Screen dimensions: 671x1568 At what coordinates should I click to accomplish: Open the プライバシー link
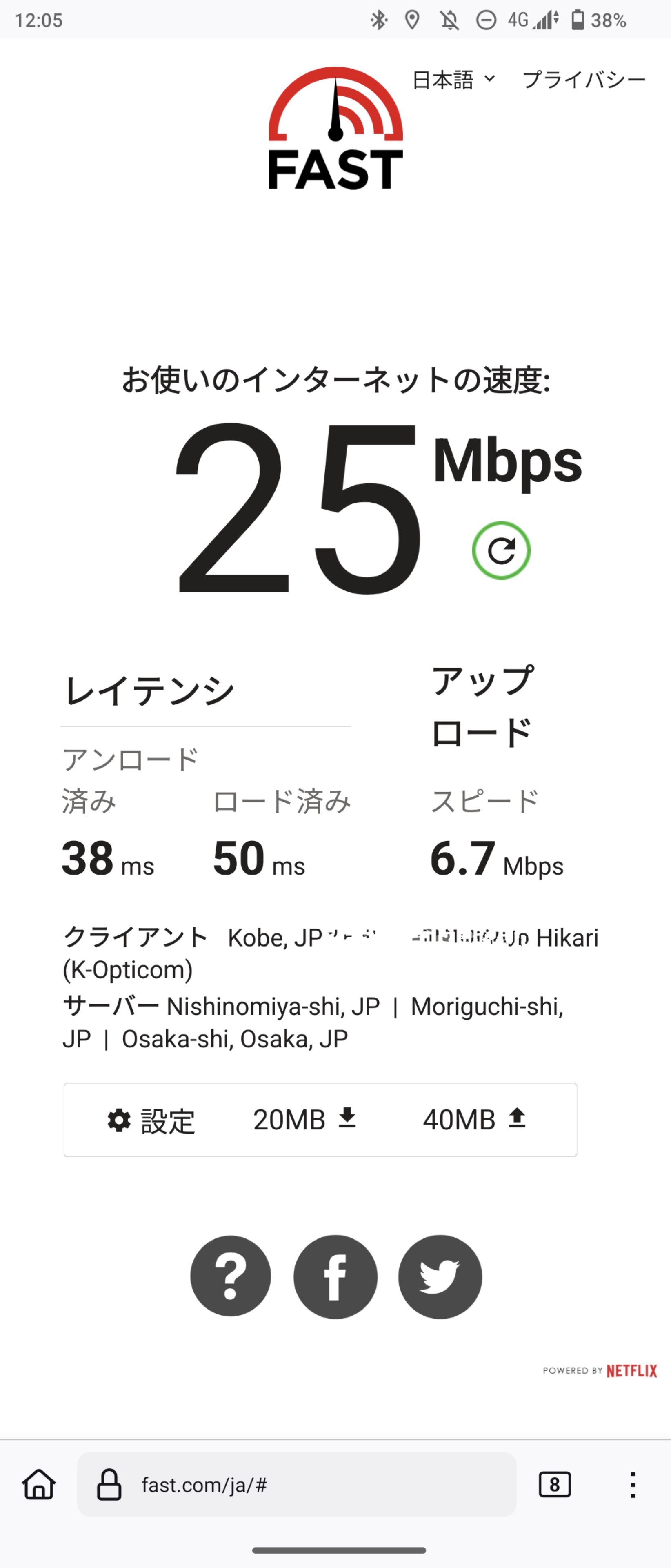[583, 80]
